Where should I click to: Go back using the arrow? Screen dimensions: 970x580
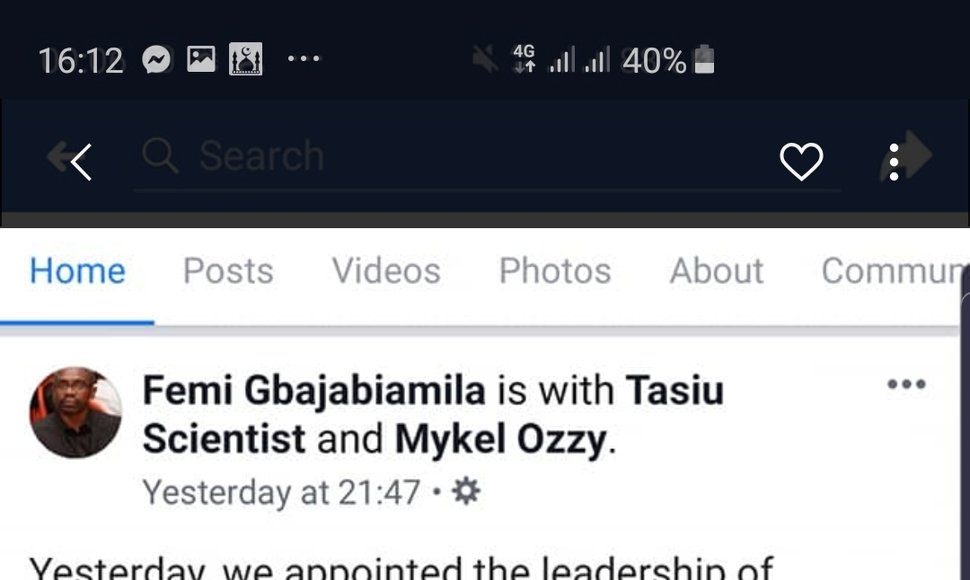(72, 160)
